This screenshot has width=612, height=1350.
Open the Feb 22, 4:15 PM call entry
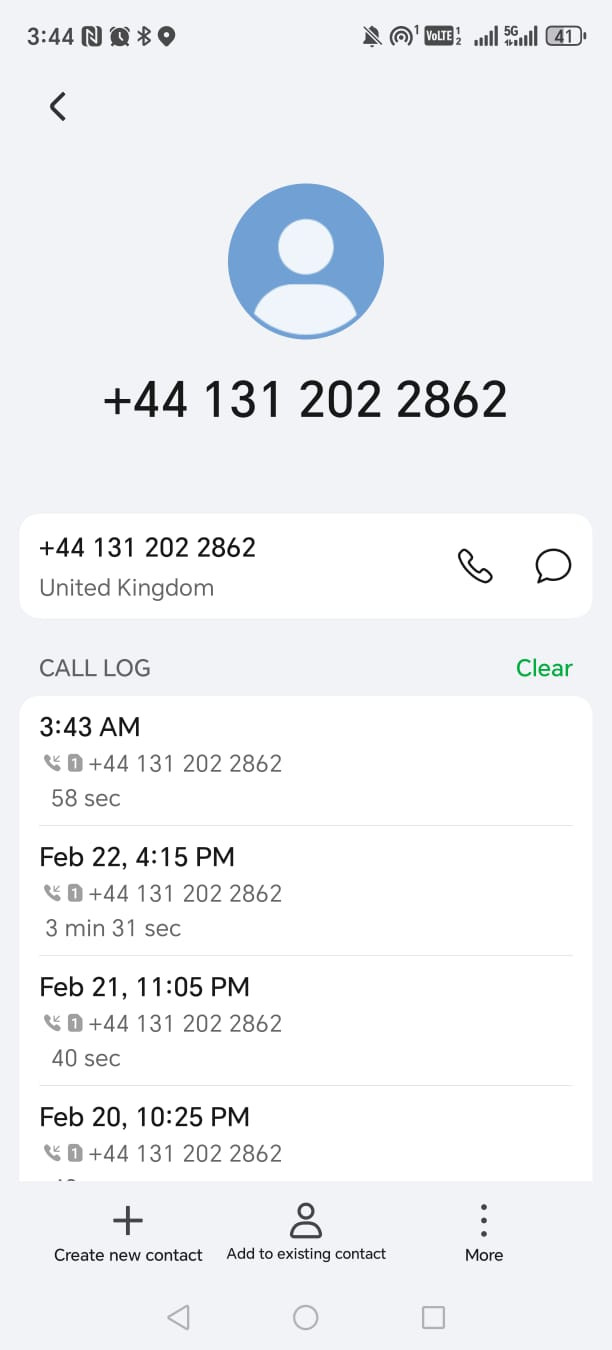pos(305,892)
